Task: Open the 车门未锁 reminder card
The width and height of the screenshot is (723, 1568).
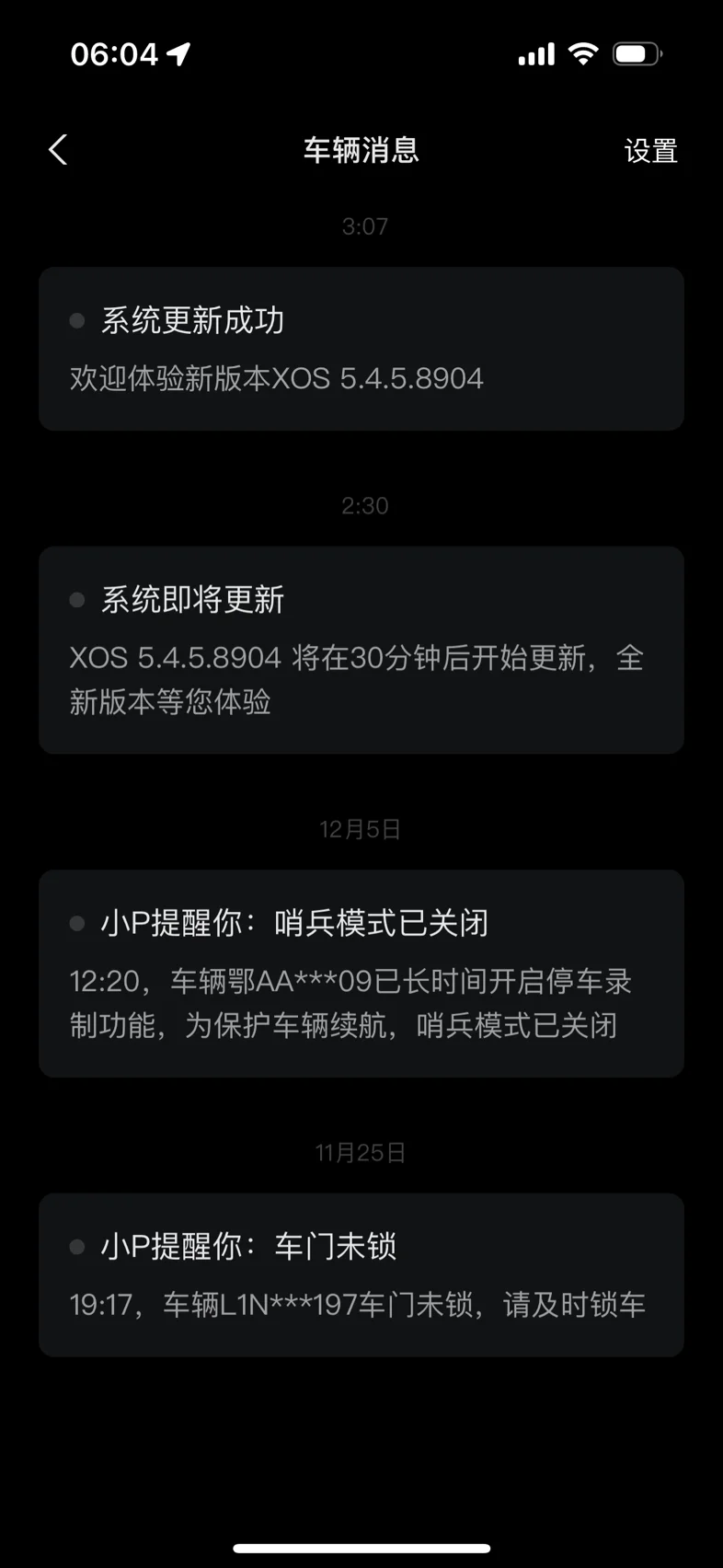Action: (361, 1275)
